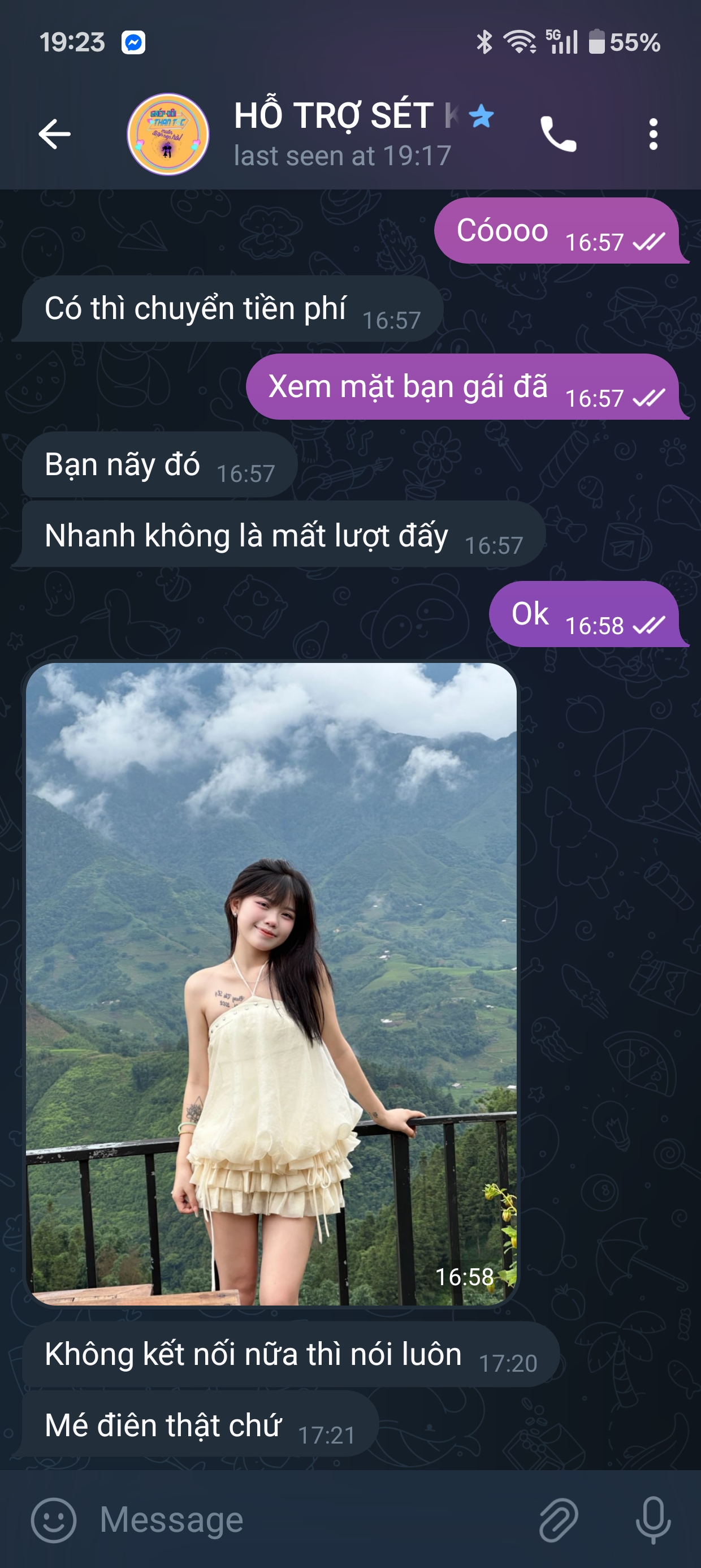The image size is (701, 1568).
Task: Tap the microphone to record voice
Action: coord(653,1520)
